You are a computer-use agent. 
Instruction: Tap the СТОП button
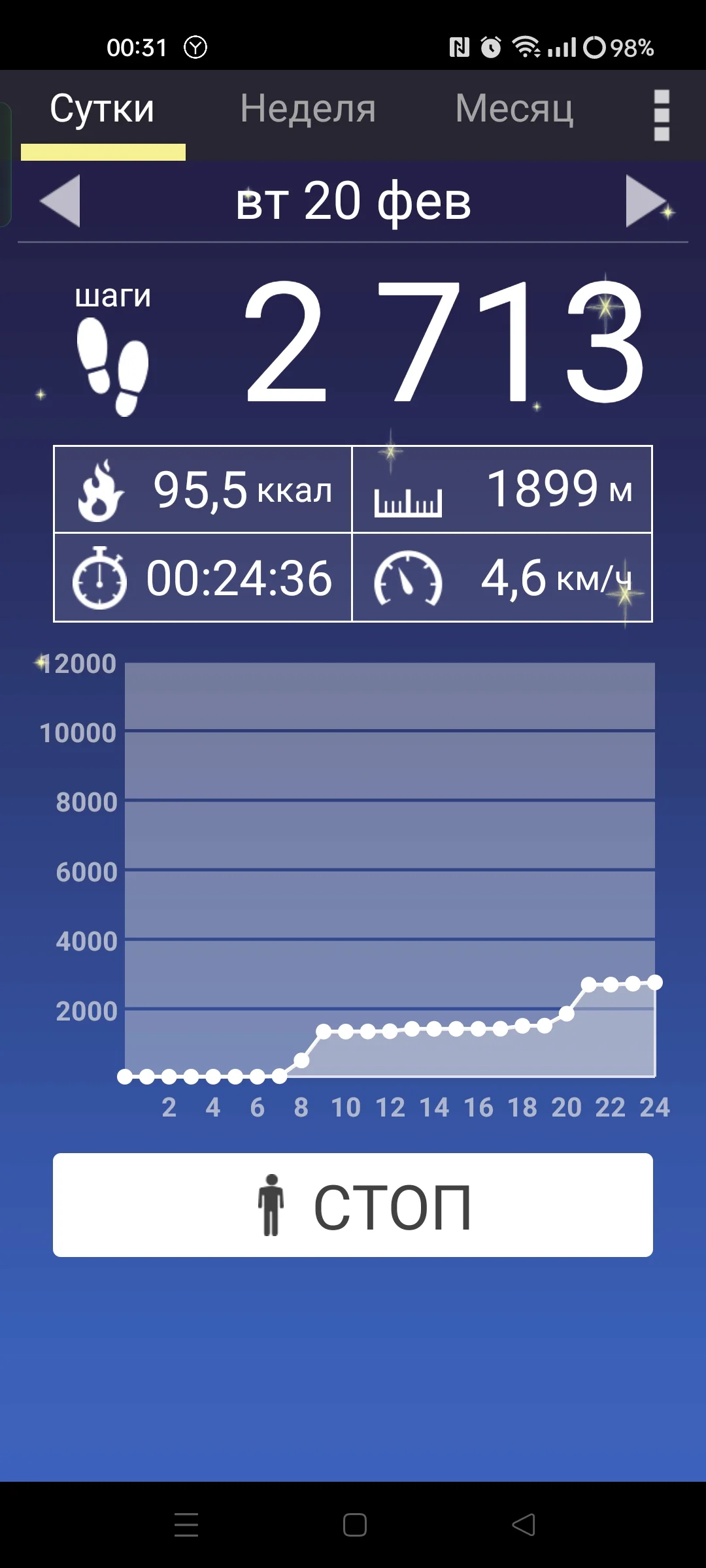click(353, 1205)
